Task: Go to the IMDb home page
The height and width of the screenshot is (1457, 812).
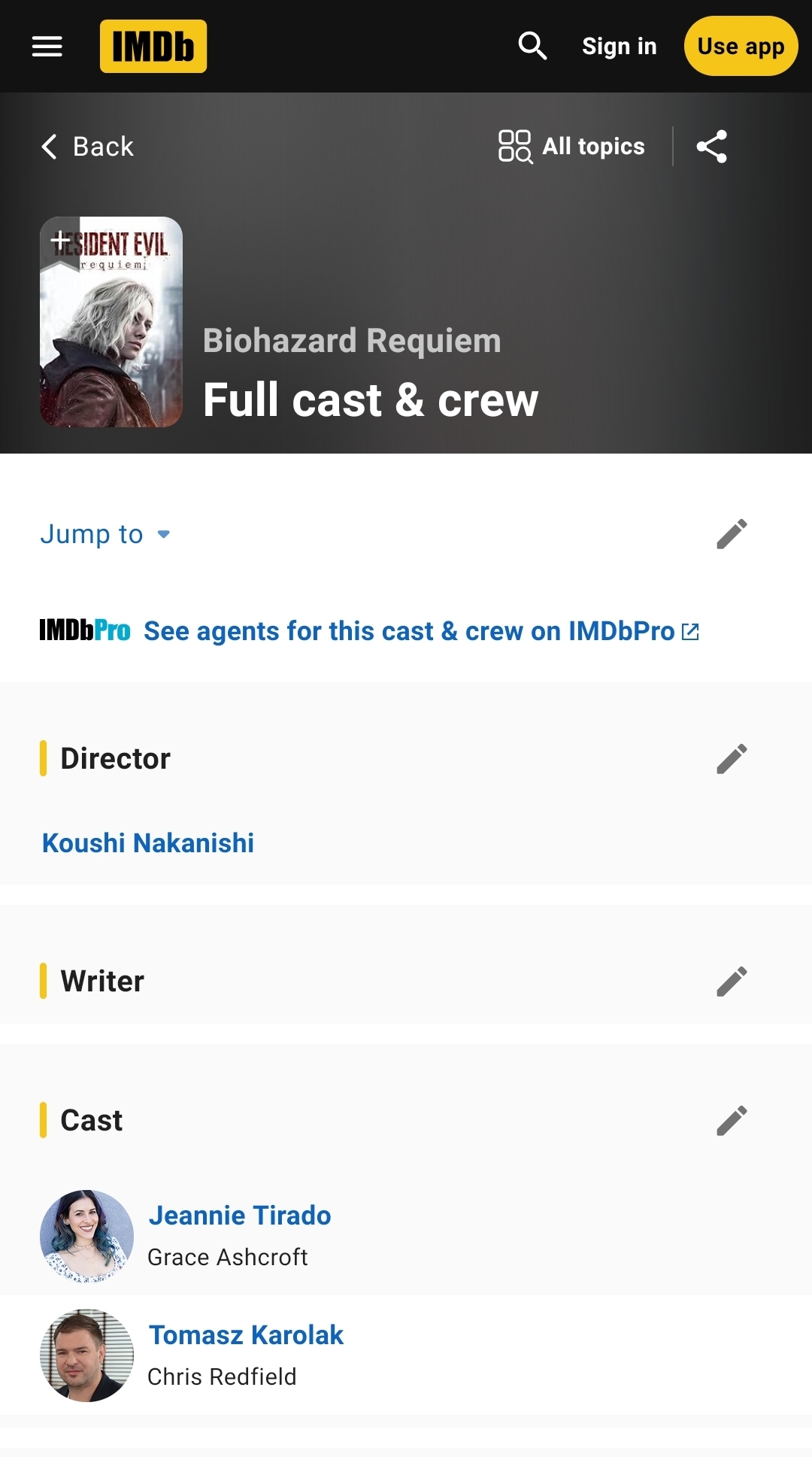Action: click(153, 47)
